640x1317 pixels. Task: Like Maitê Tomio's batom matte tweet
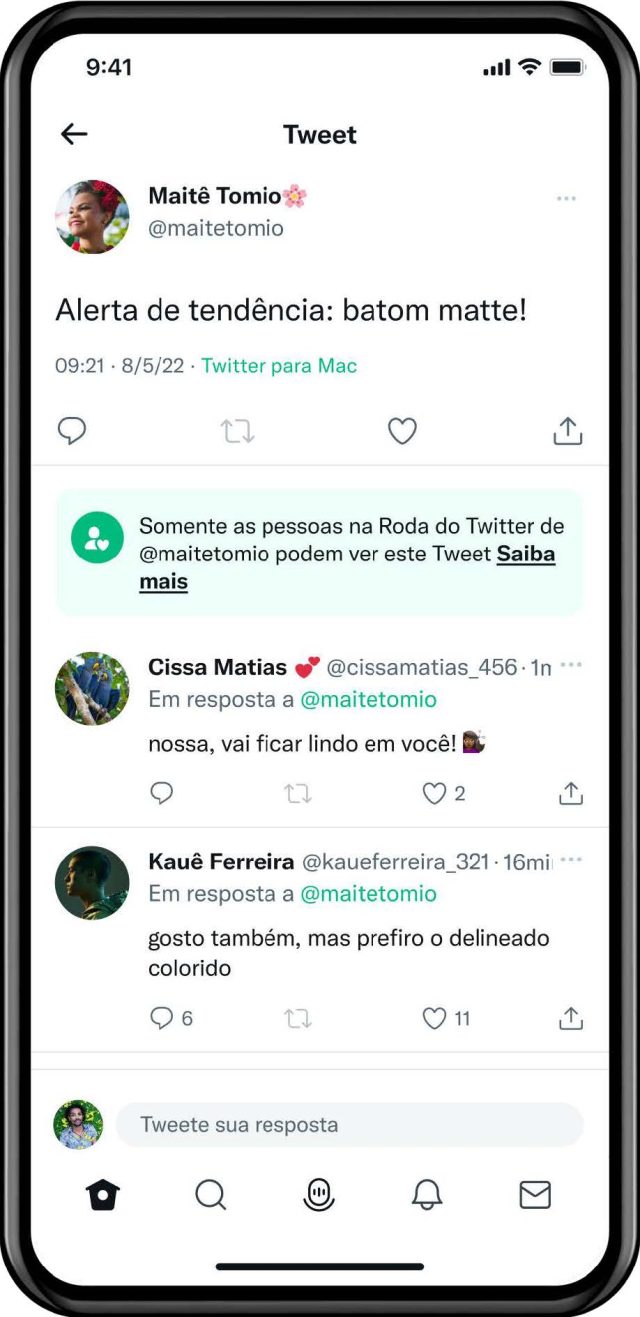point(402,431)
